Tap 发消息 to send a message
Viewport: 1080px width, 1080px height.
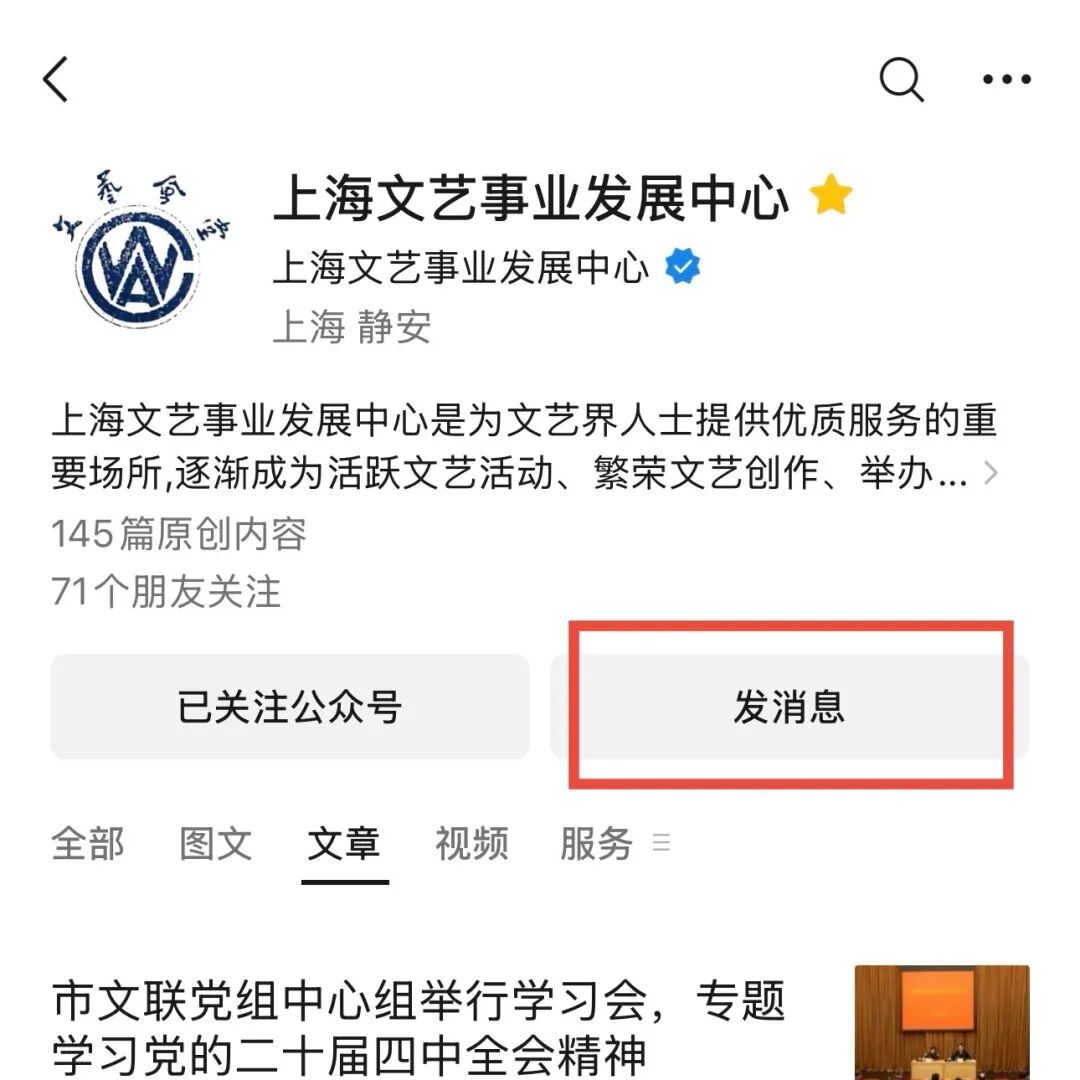(x=789, y=707)
